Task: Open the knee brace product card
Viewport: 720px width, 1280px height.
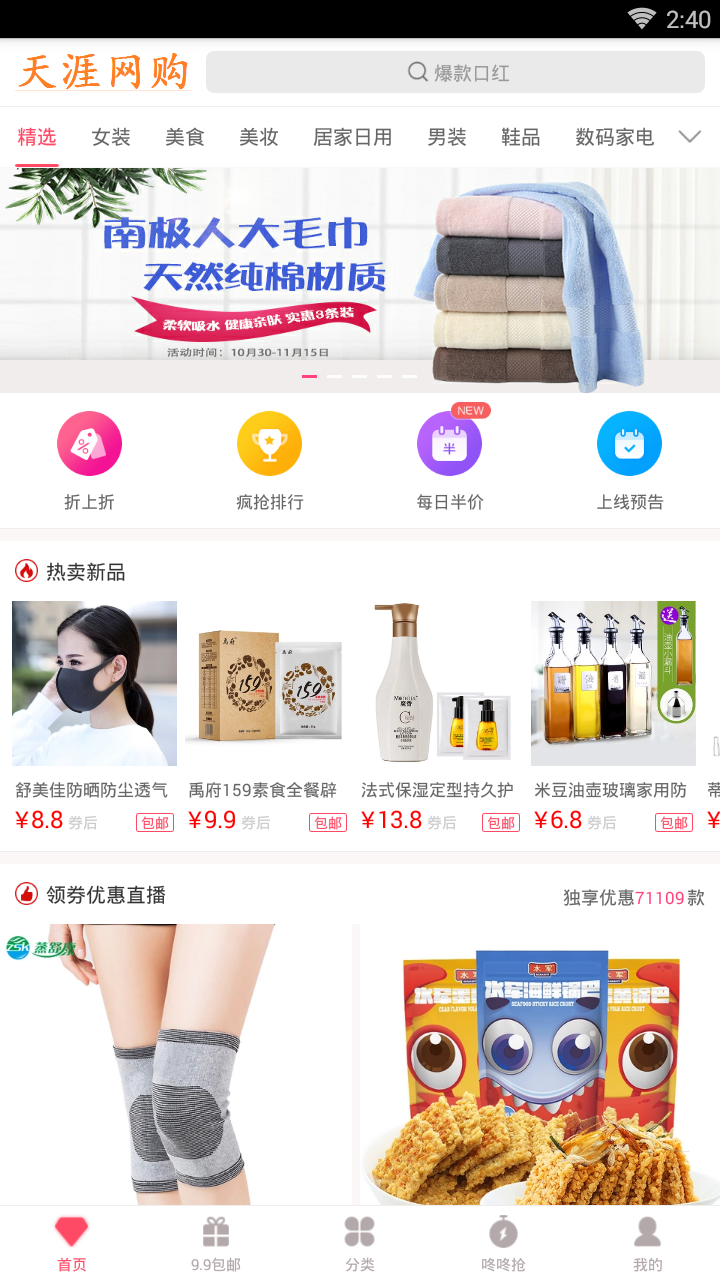Action: pyautogui.click(x=176, y=1064)
